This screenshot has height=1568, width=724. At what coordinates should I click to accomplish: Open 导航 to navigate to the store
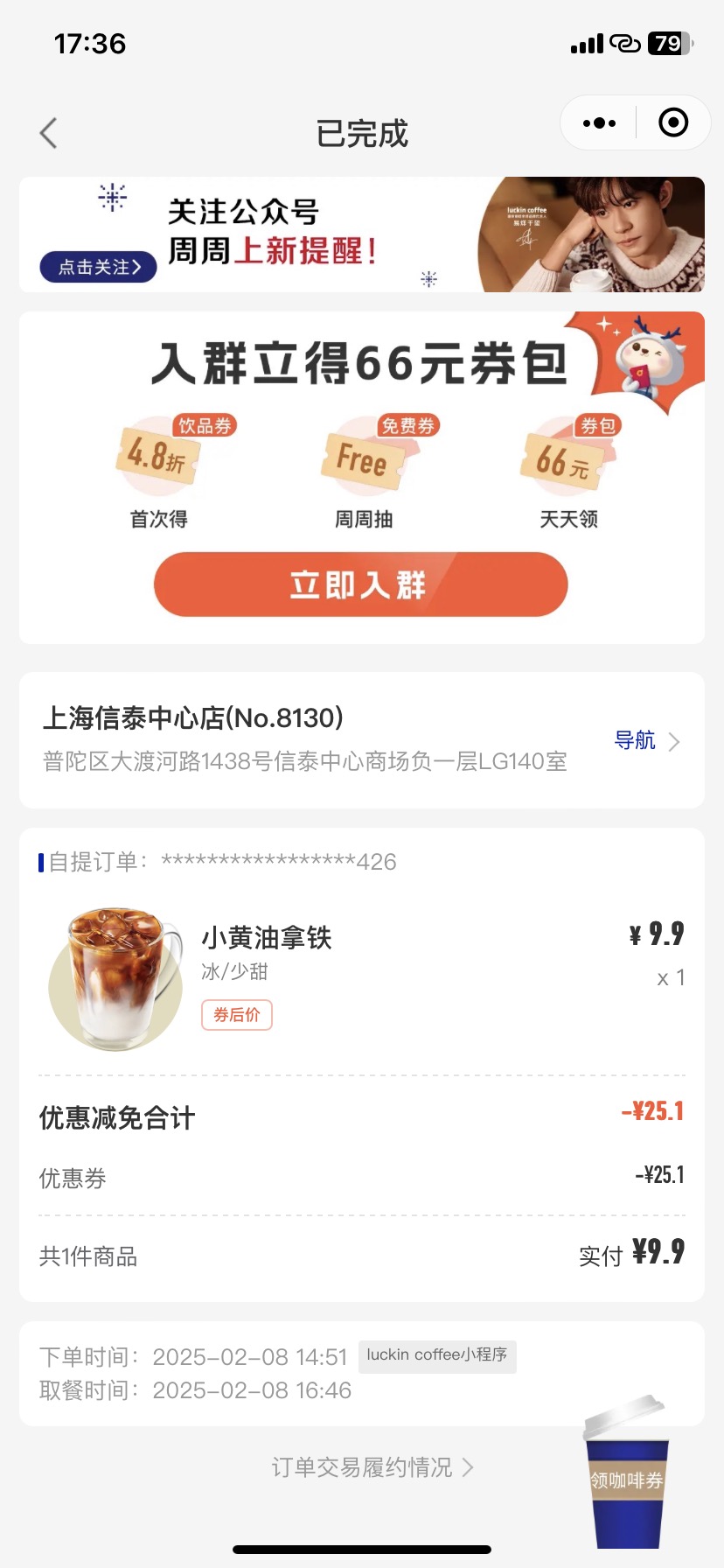(647, 741)
